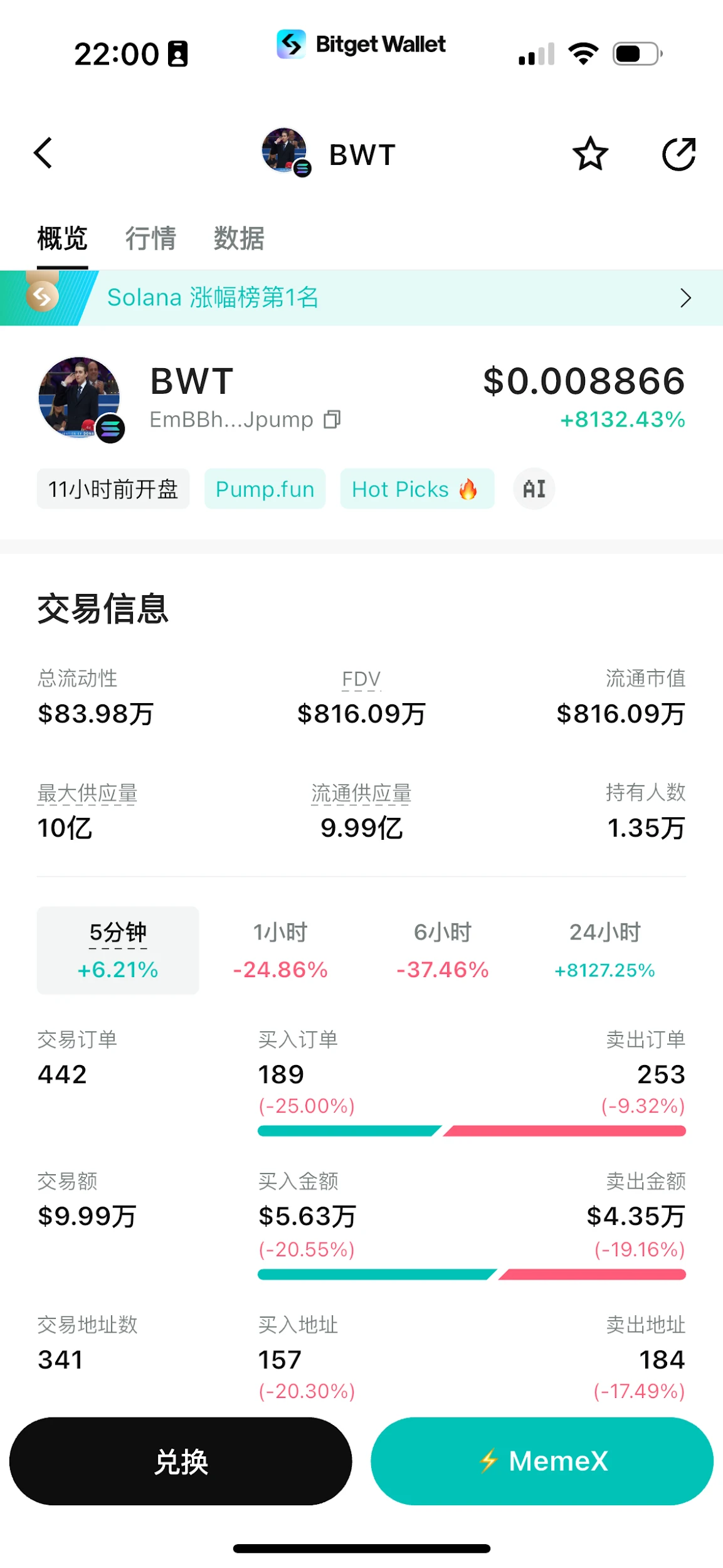Copy the EmBBh...Jpump contract address
723x1568 pixels.
pyautogui.click(x=332, y=419)
